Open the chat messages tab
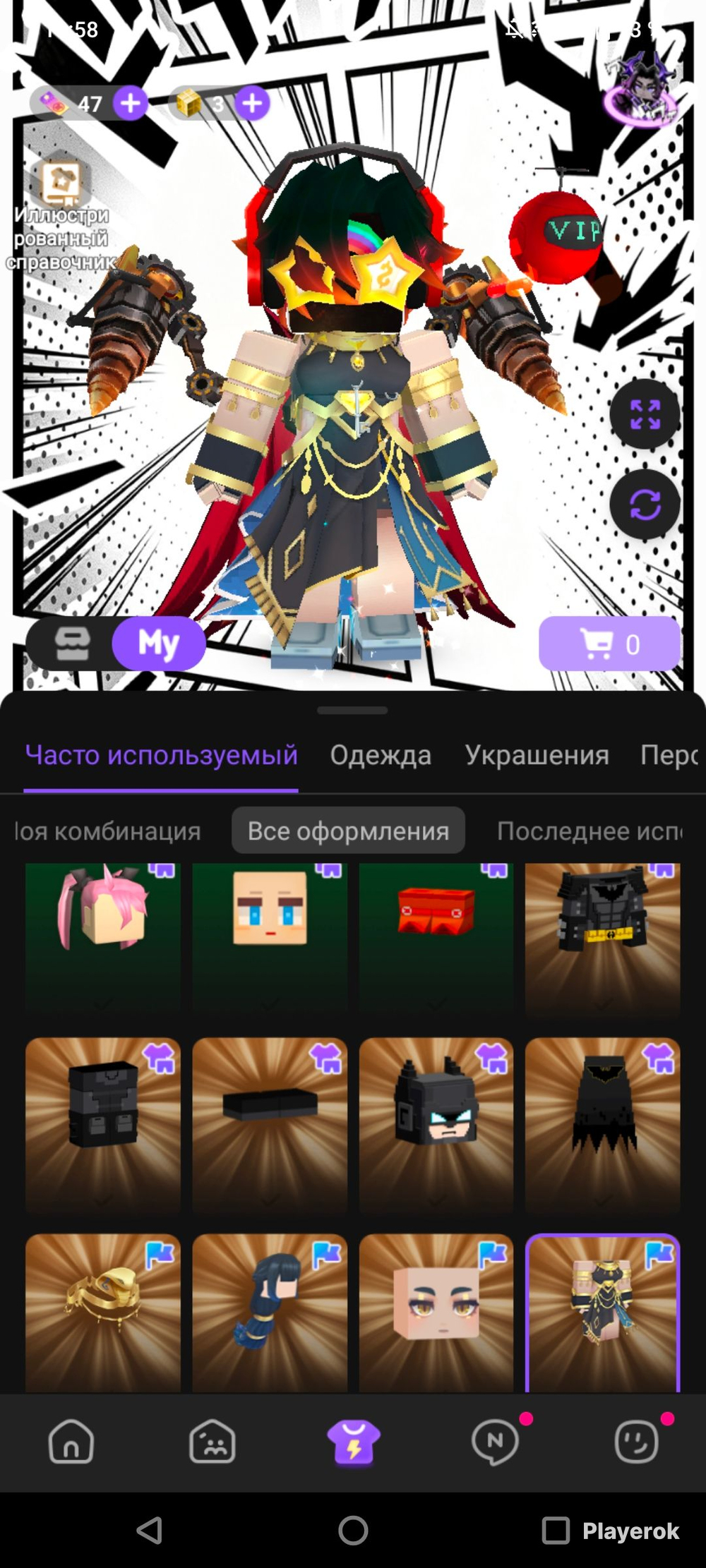706x1568 pixels. pyautogui.click(x=495, y=1442)
